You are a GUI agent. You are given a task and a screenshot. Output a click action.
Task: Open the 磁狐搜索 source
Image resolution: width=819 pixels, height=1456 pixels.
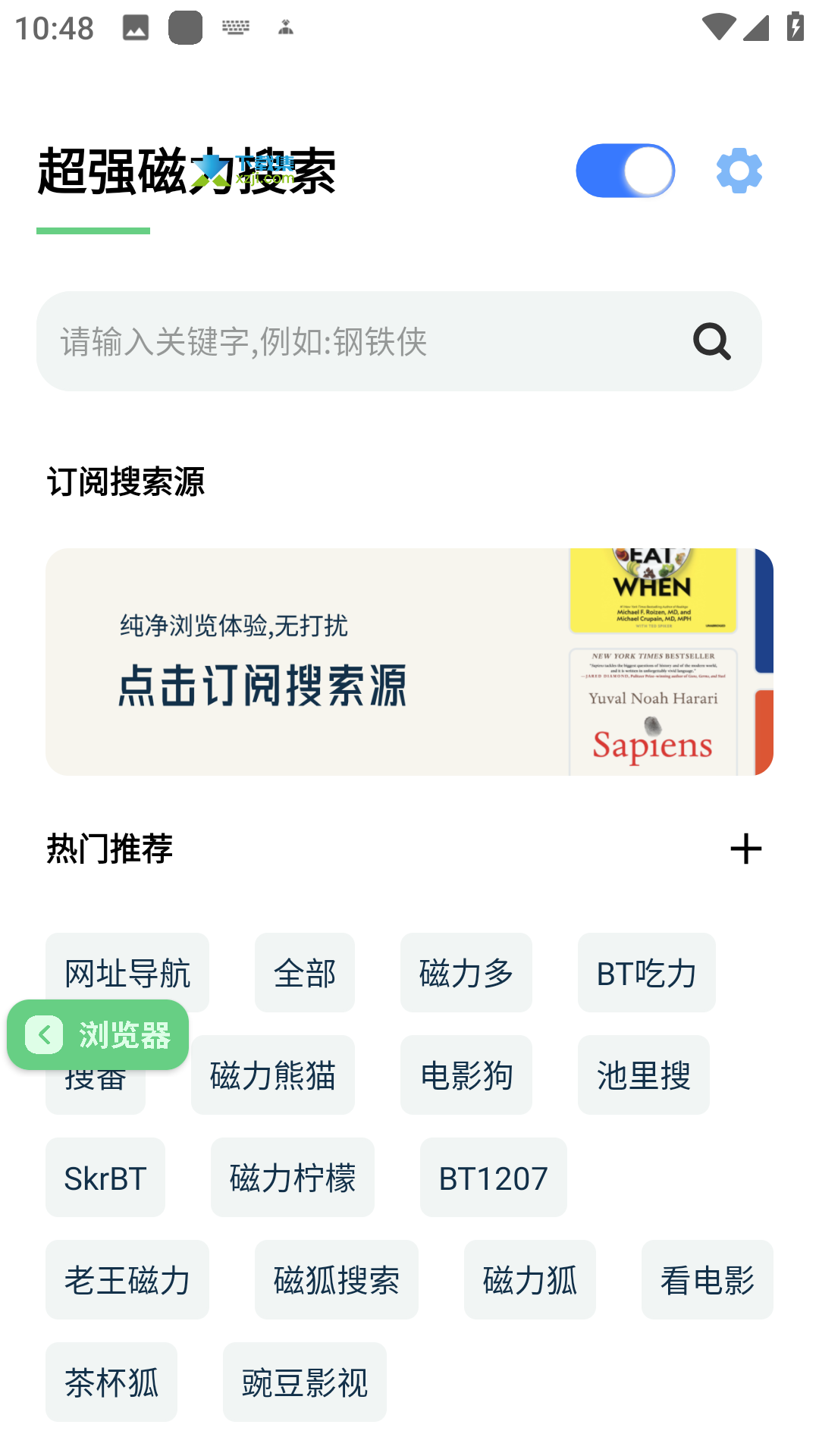point(337,1279)
